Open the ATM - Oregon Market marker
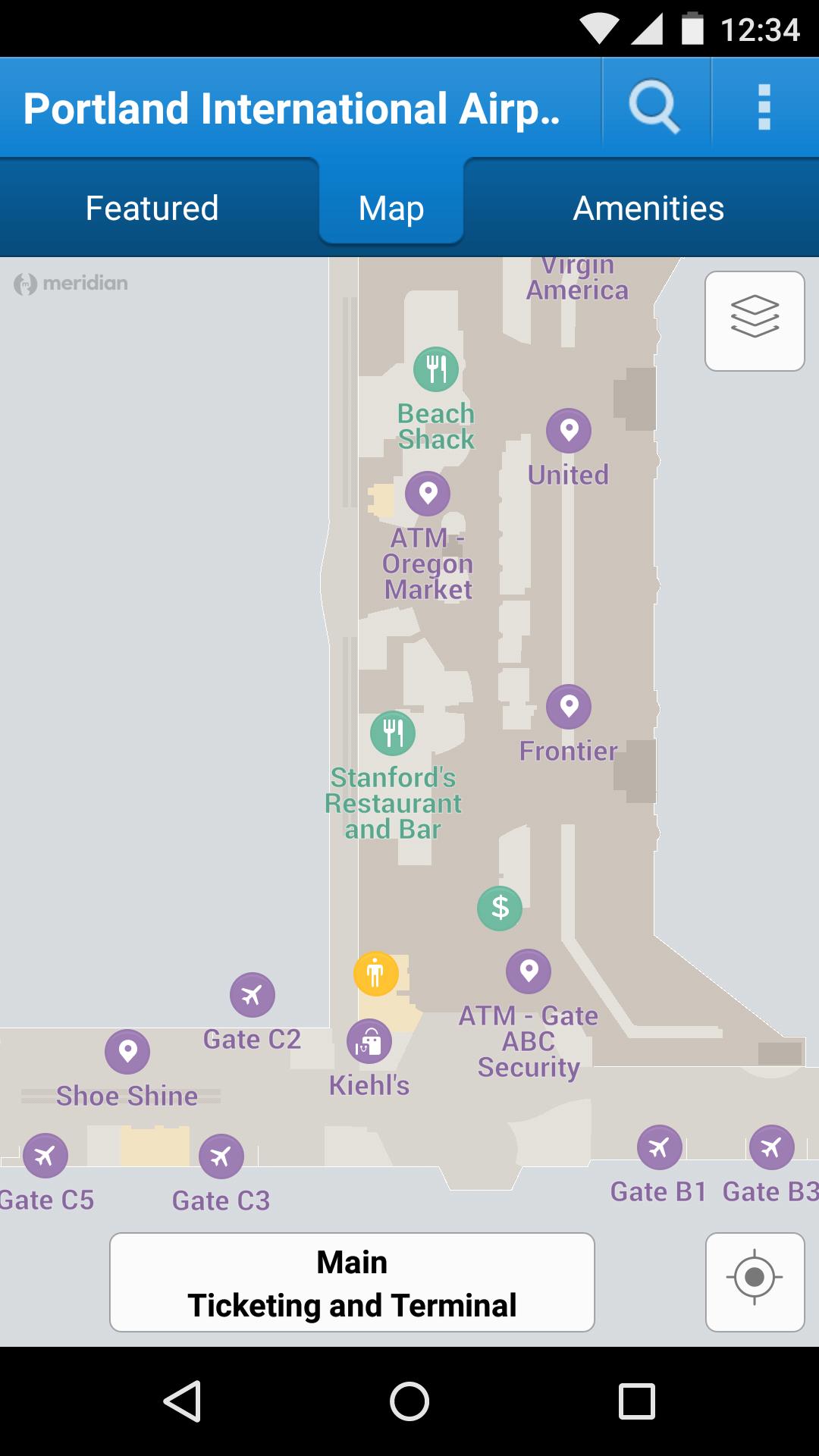Viewport: 819px width, 1456px height. [428, 494]
